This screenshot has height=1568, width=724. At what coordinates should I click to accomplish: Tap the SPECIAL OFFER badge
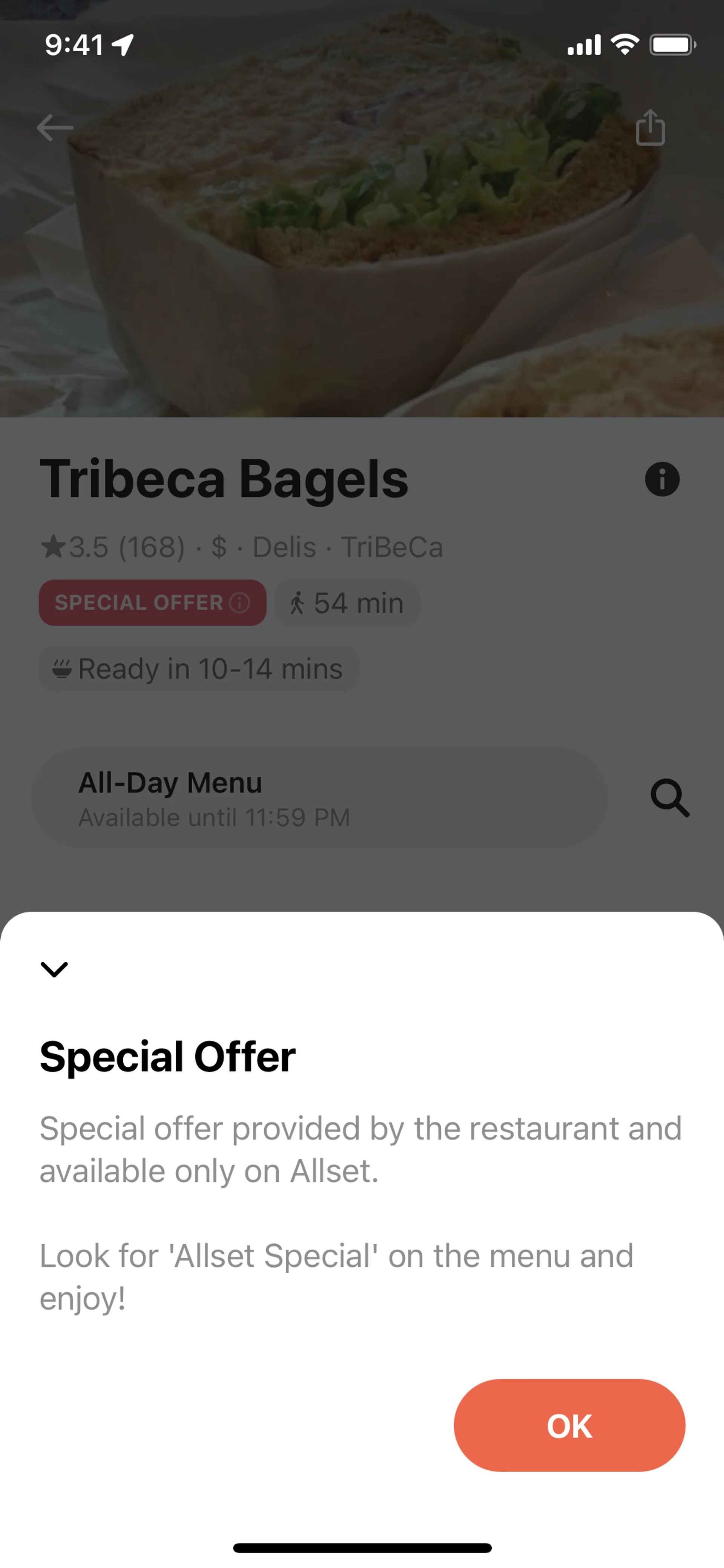(x=152, y=603)
